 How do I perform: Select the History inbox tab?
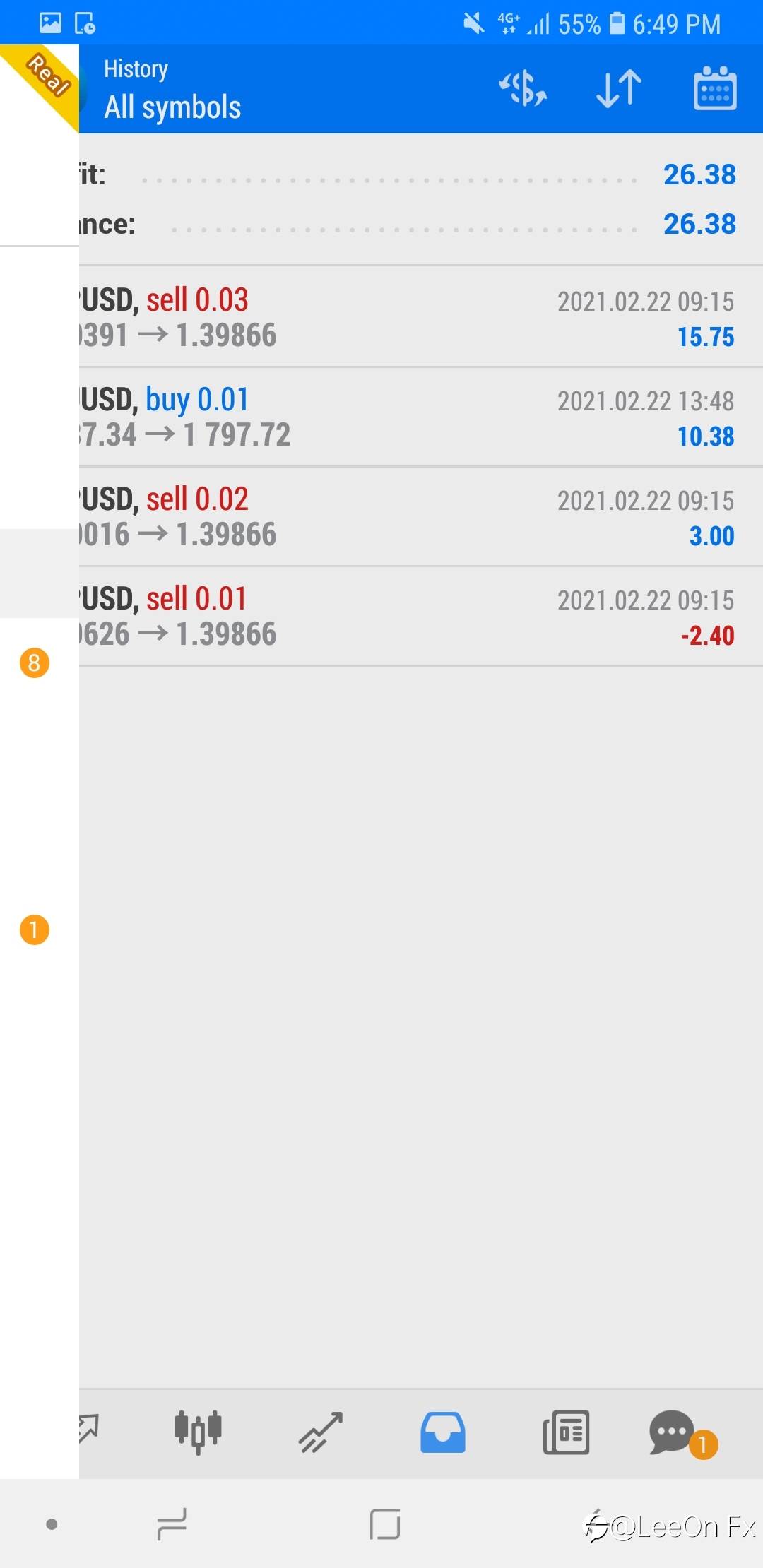(443, 1432)
